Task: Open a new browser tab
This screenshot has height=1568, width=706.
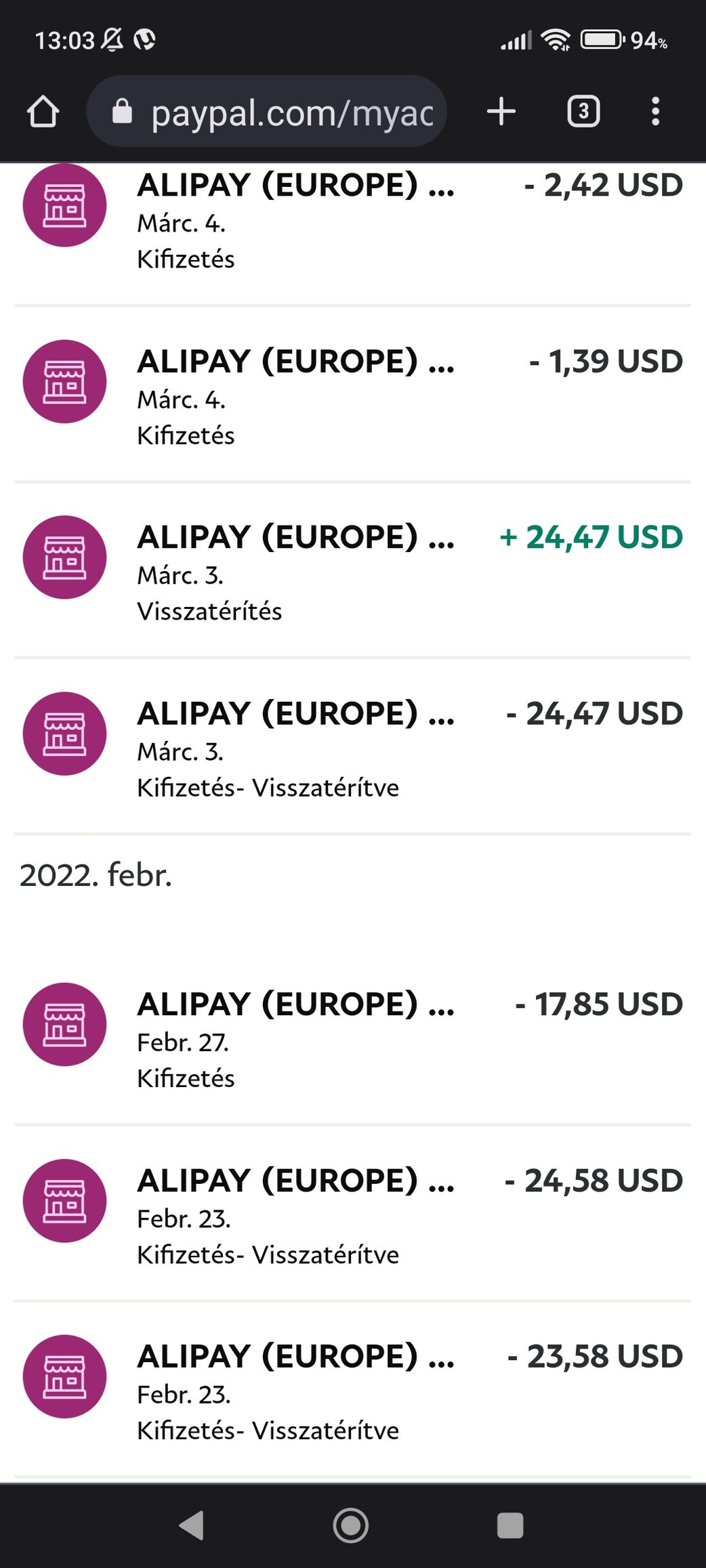Action: tap(501, 111)
